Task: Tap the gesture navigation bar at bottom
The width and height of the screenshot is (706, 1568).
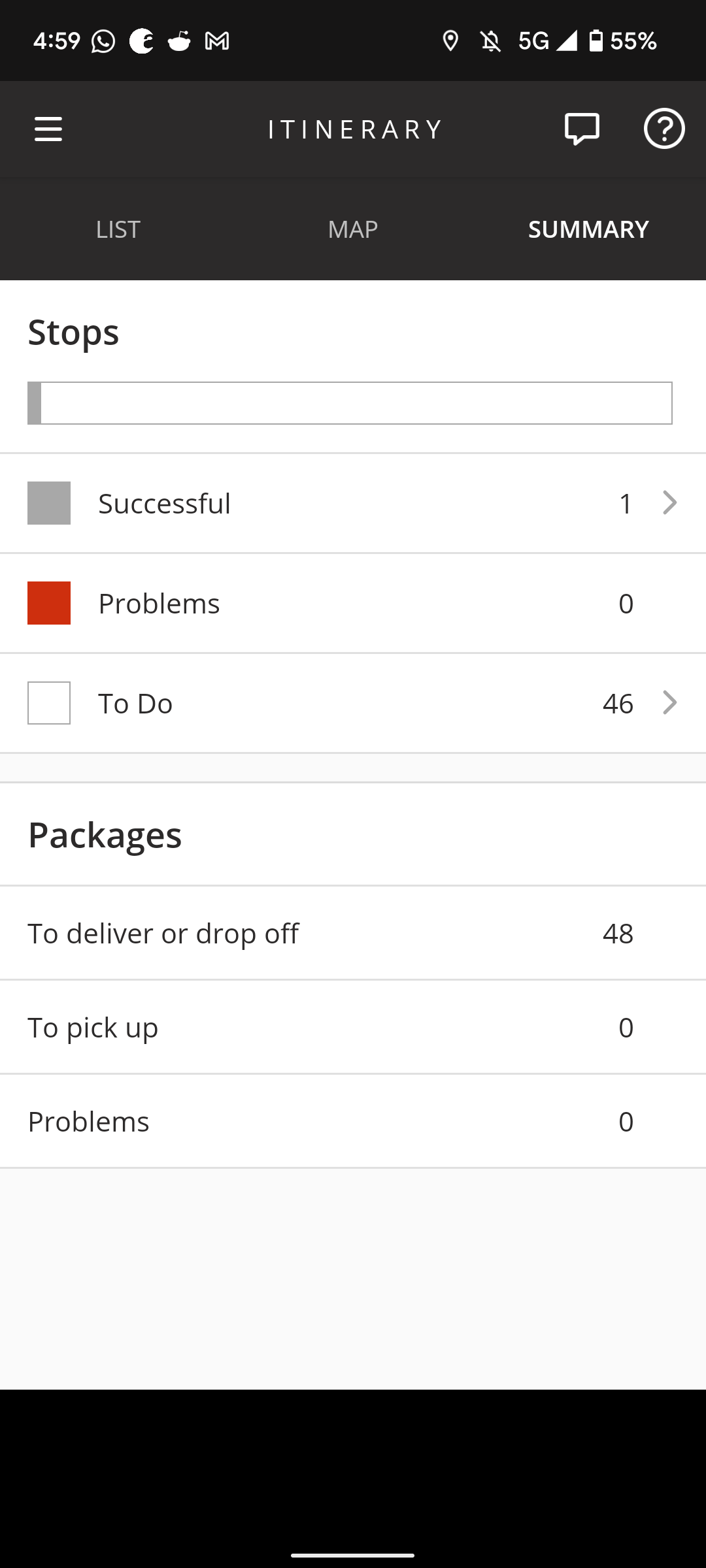Action: [x=353, y=1555]
